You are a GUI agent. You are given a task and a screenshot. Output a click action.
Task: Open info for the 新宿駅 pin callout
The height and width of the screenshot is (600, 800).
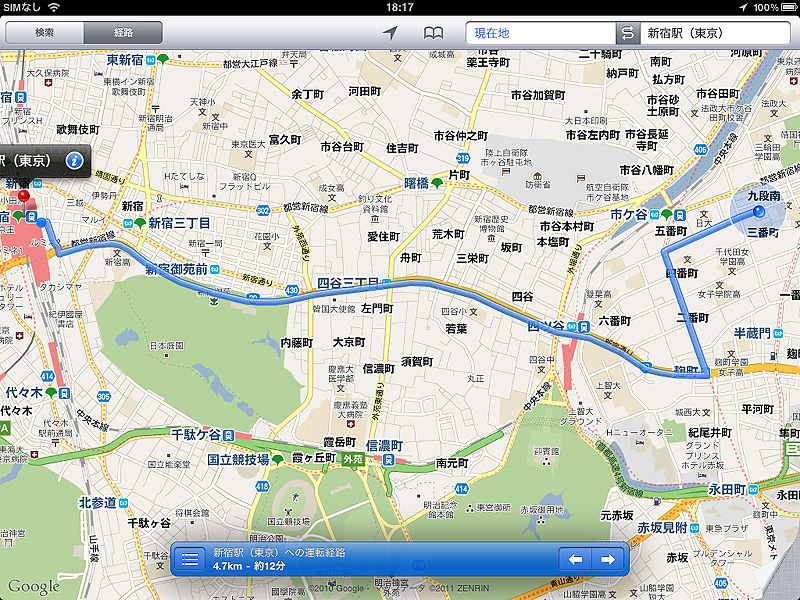(73, 160)
